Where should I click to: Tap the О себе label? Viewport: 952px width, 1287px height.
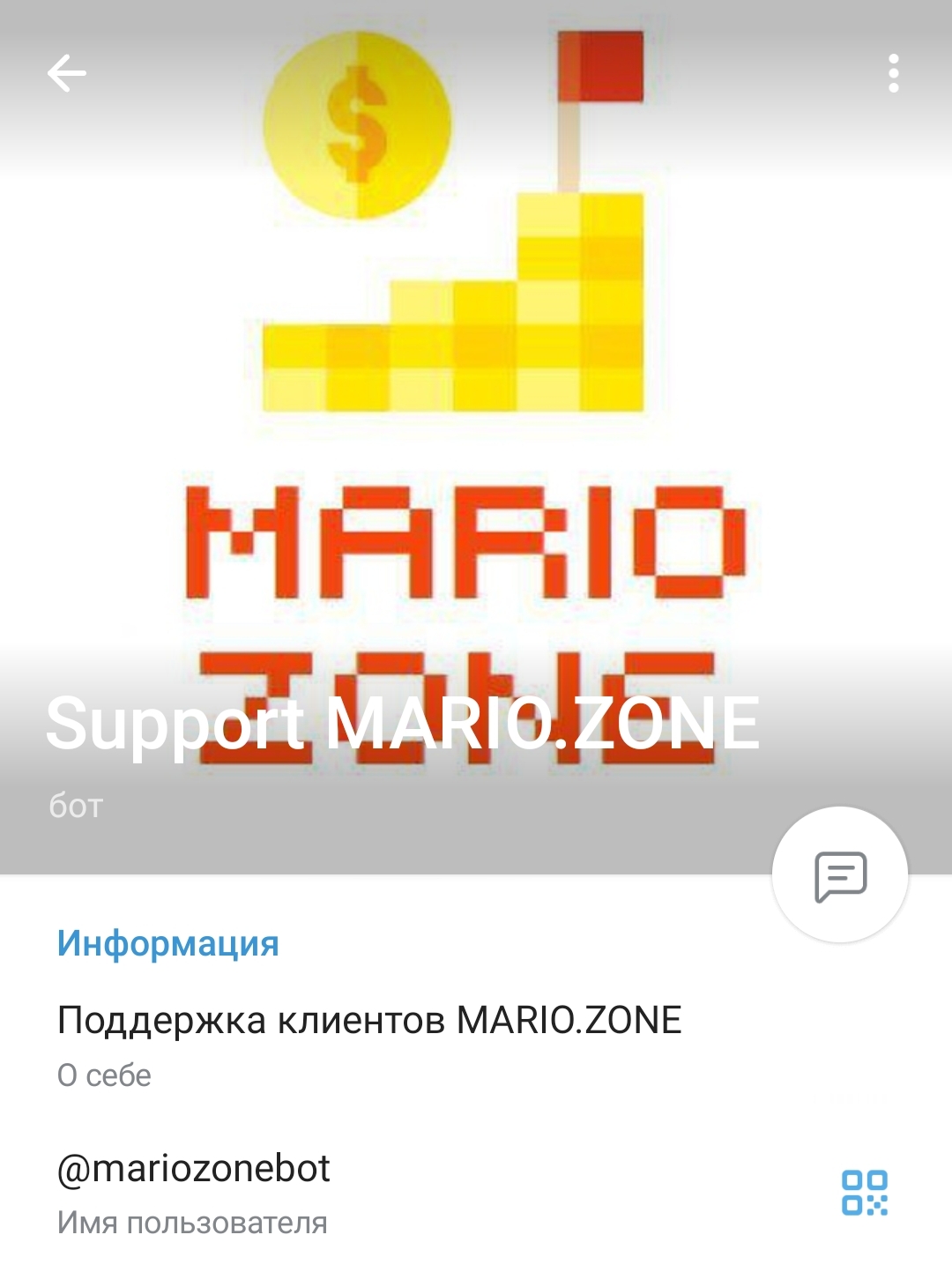click(104, 1075)
